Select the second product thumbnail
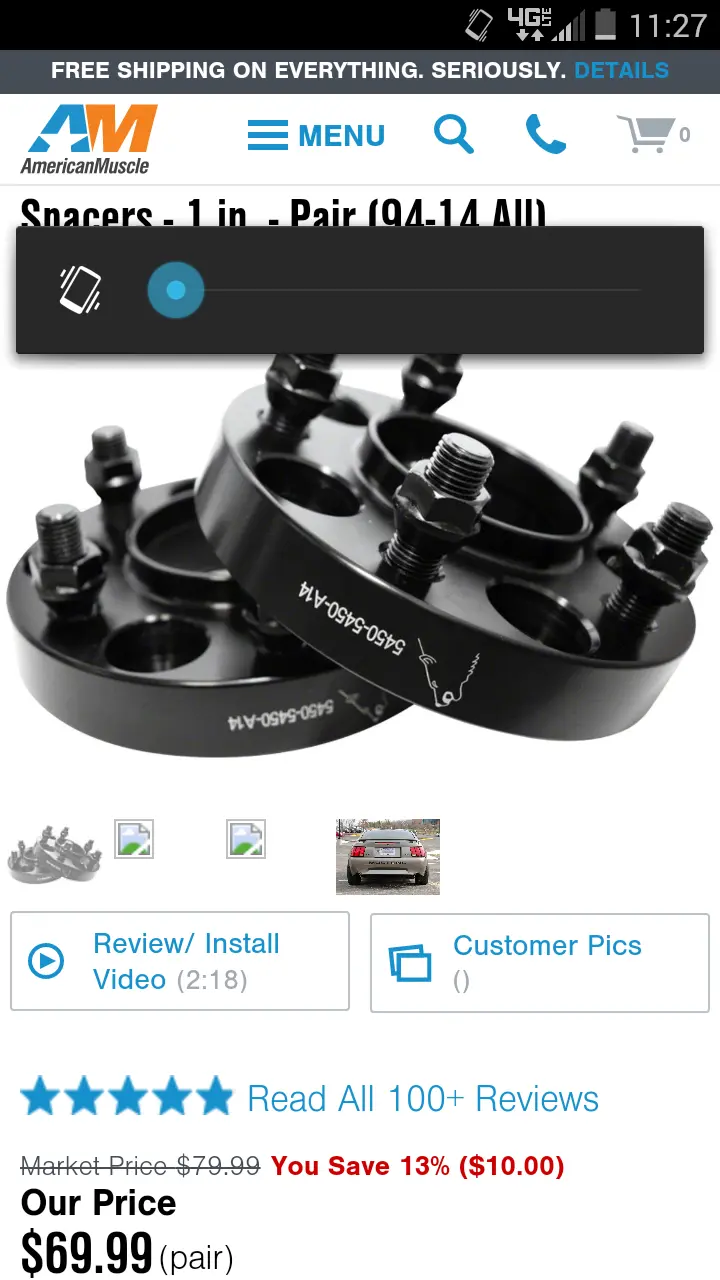The width and height of the screenshot is (720, 1280). coord(134,839)
